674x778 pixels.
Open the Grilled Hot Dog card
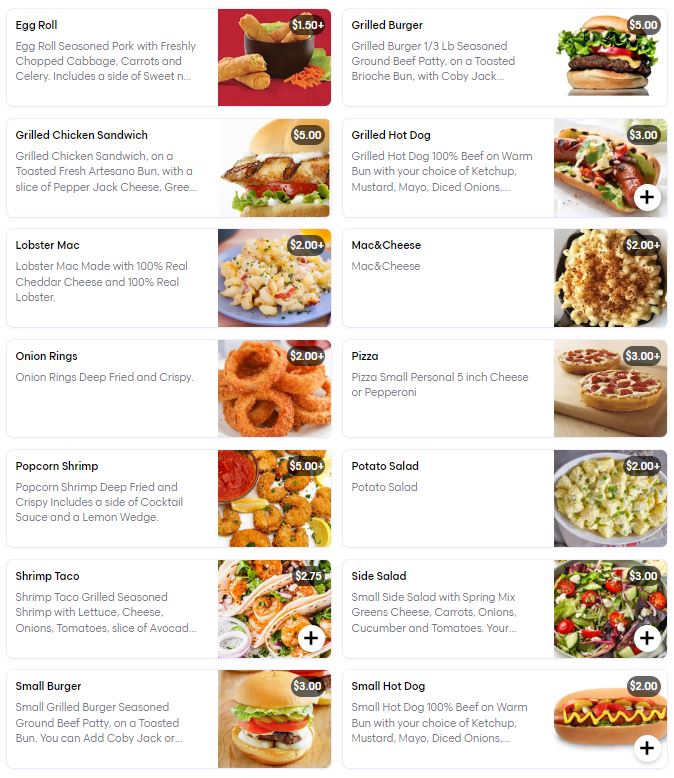pos(448,168)
